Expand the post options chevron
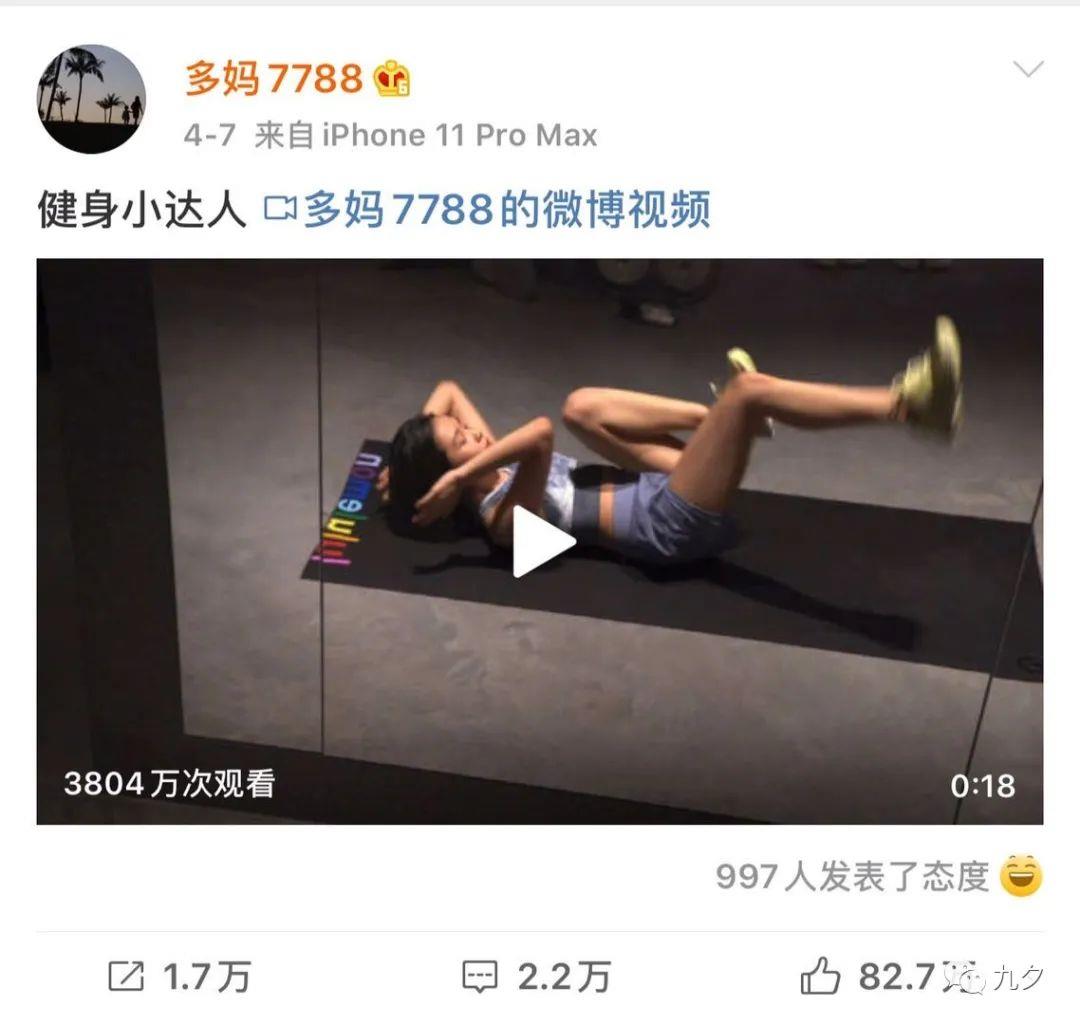The height and width of the screenshot is (1025, 1080). (1027, 69)
